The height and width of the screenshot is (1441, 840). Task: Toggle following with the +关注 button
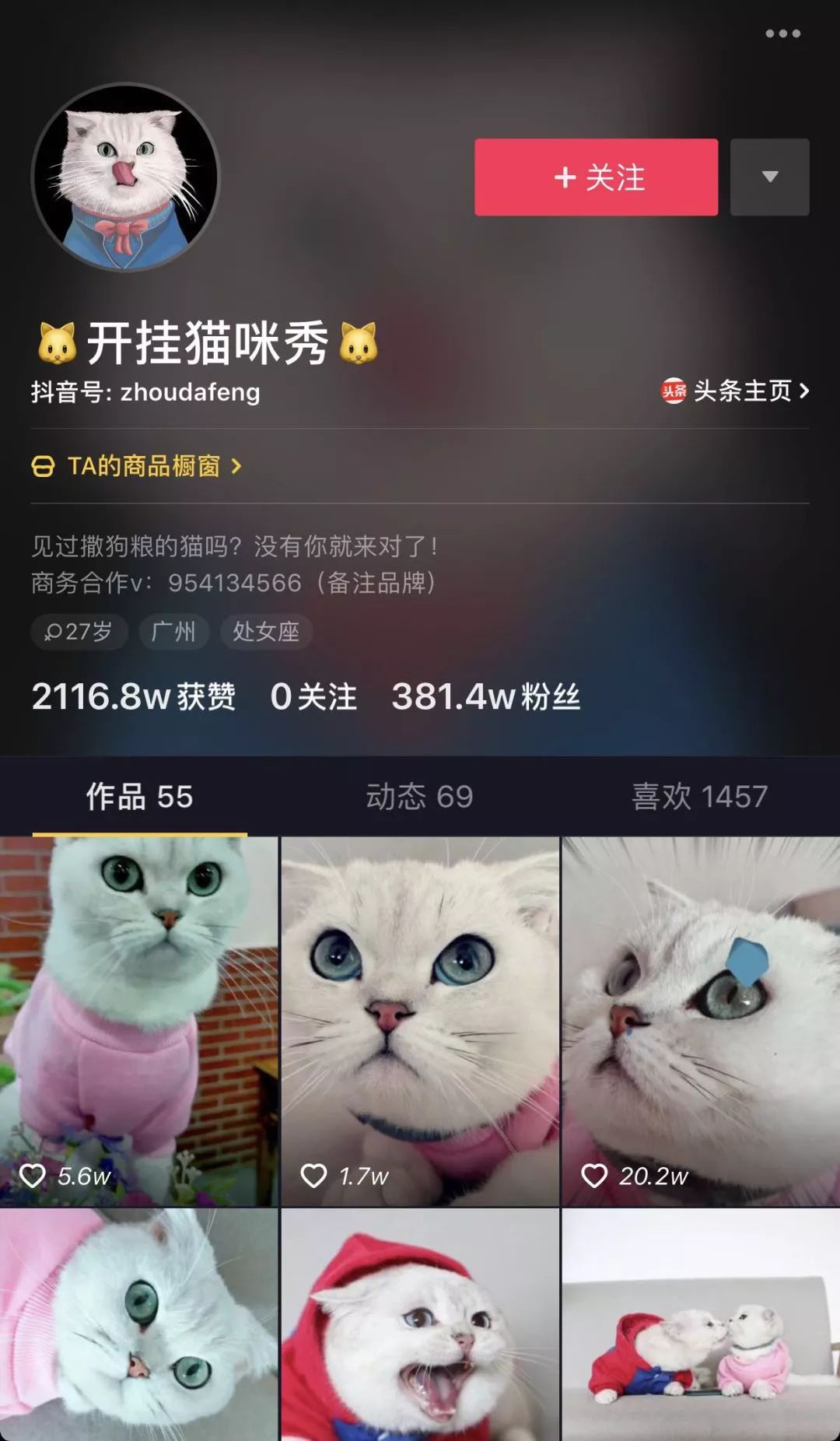point(596,177)
